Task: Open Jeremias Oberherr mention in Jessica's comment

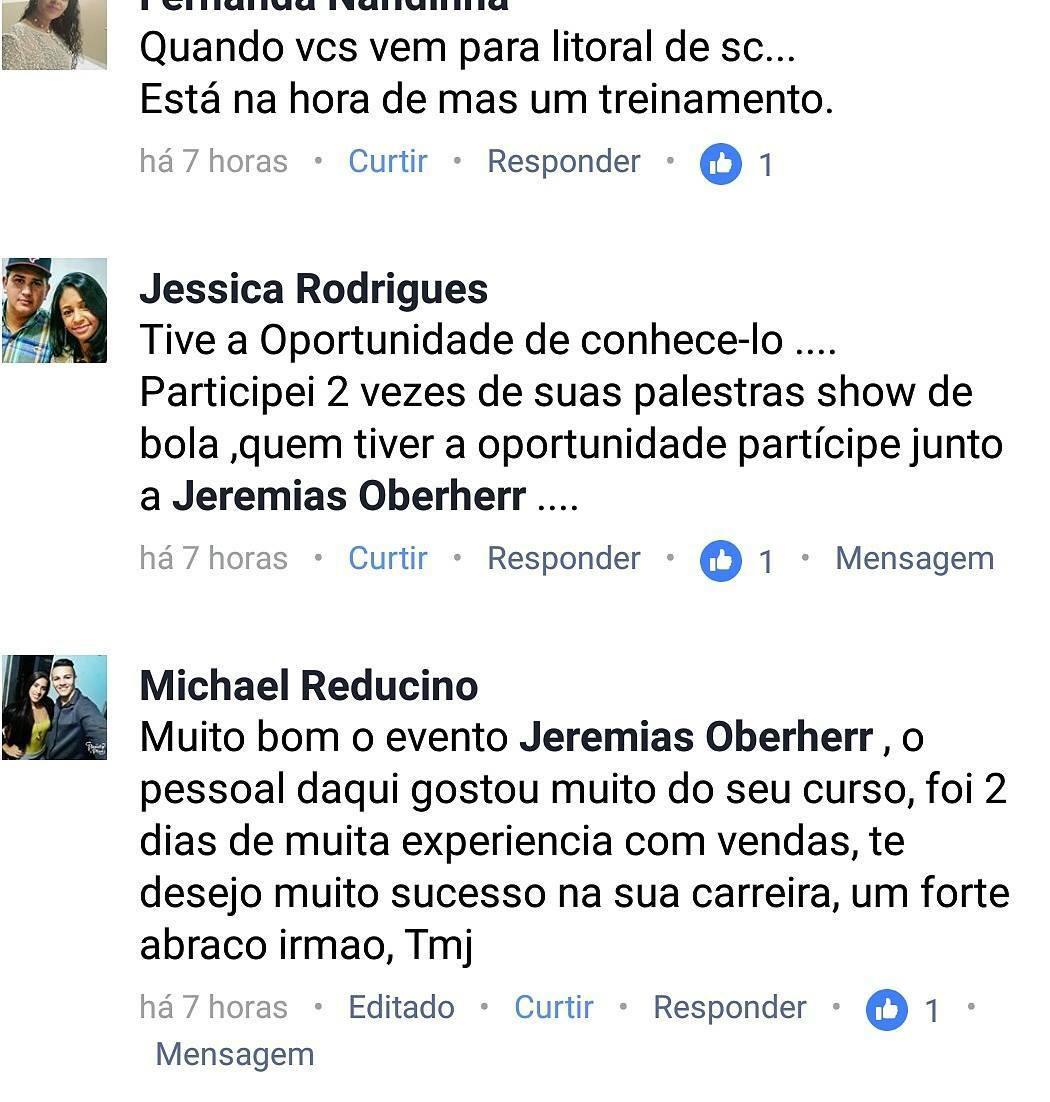Action: [349, 496]
